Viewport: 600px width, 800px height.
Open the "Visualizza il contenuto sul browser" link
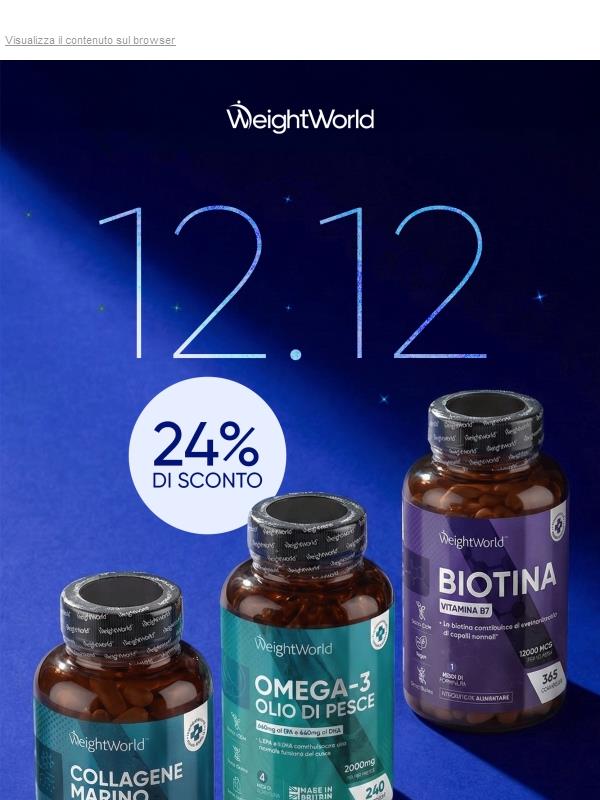tap(90, 40)
